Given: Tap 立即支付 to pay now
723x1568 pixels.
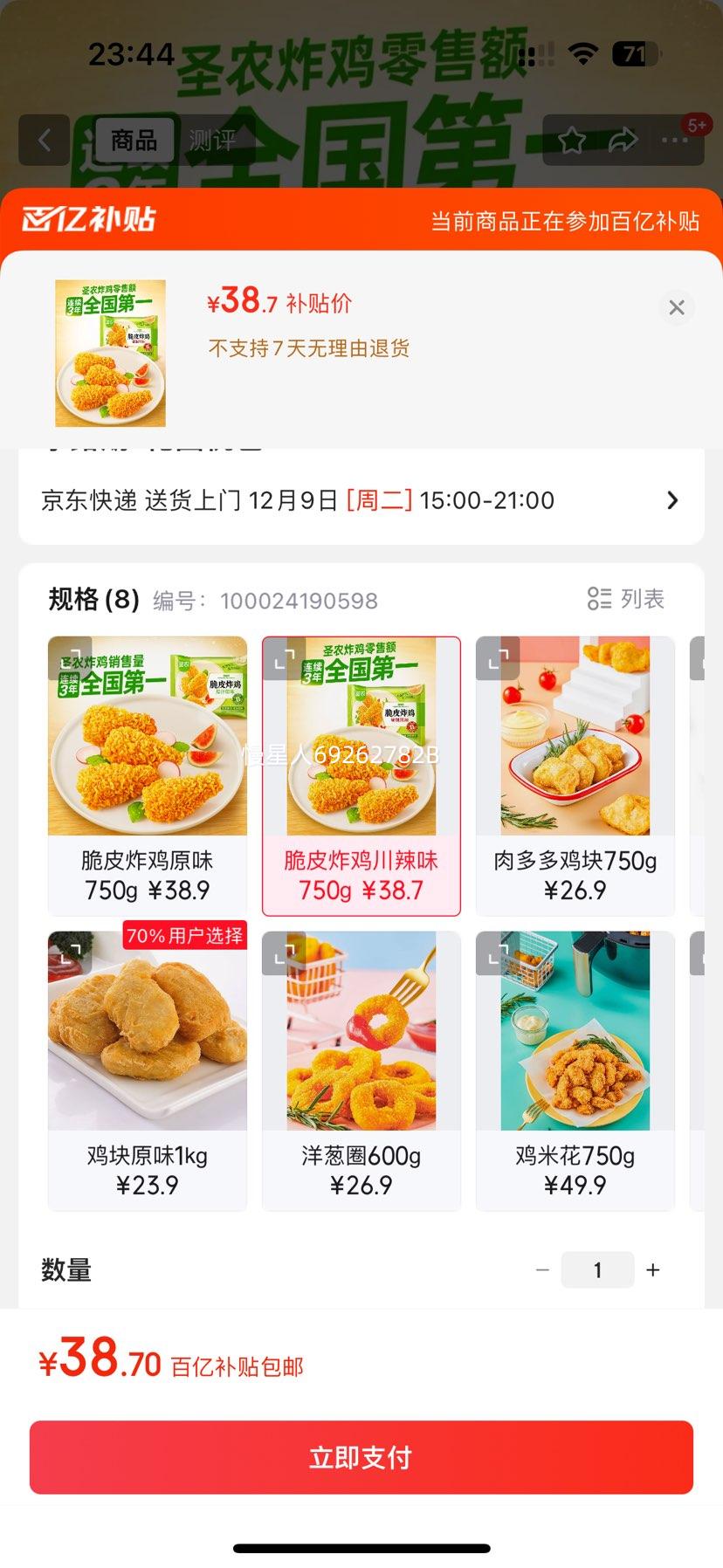Looking at the screenshot, I should click(361, 1456).
